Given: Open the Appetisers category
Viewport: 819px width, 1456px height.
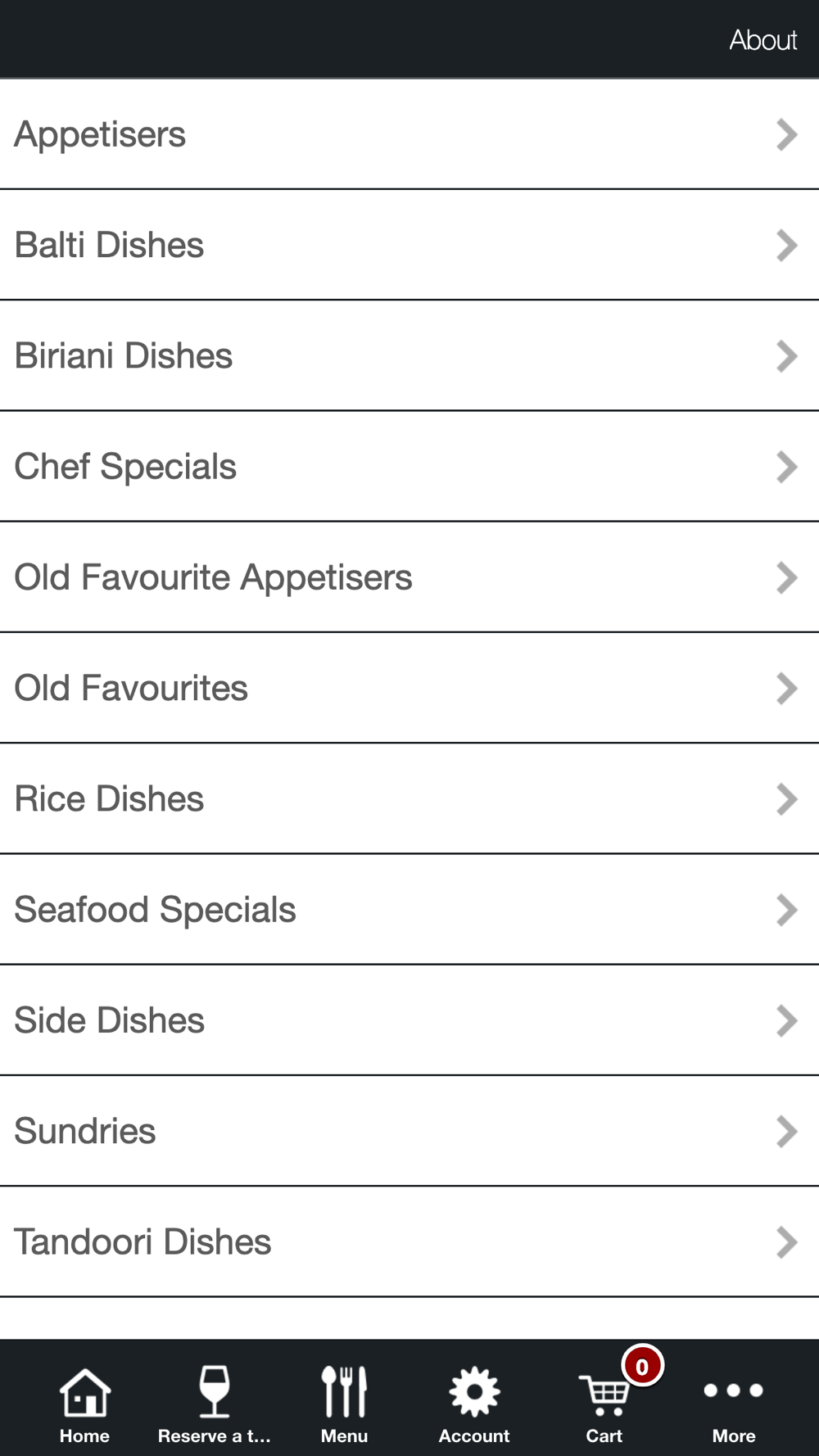Looking at the screenshot, I should (x=409, y=134).
